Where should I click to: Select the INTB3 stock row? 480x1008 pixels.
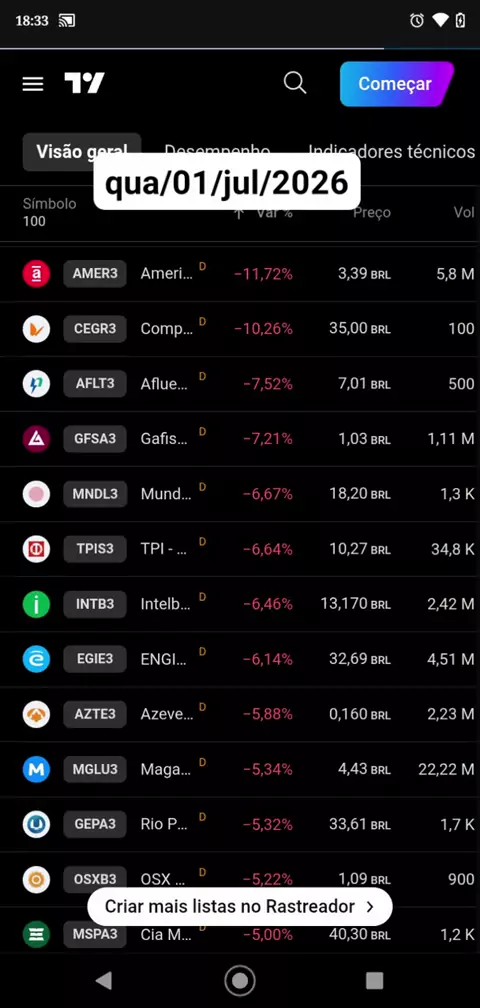tap(240, 604)
